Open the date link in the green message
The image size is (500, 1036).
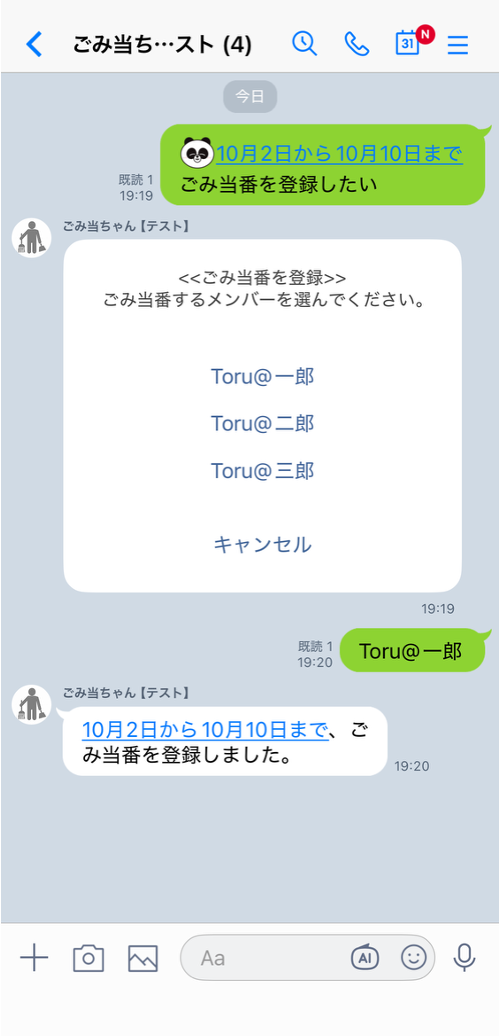click(339, 154)
